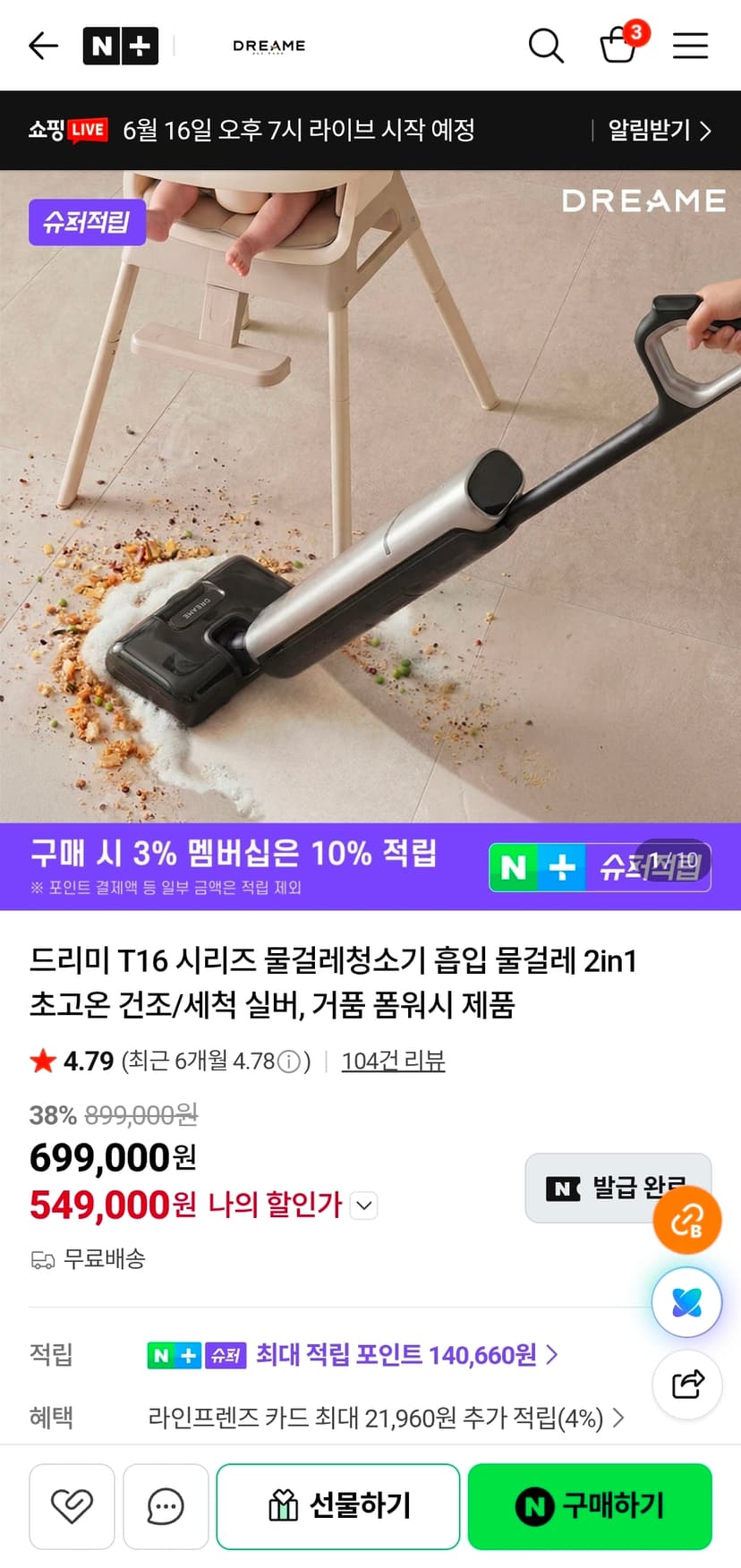Tap the orange floating link button
This screenshot has width=741, height=1568.
(686, 1220)
